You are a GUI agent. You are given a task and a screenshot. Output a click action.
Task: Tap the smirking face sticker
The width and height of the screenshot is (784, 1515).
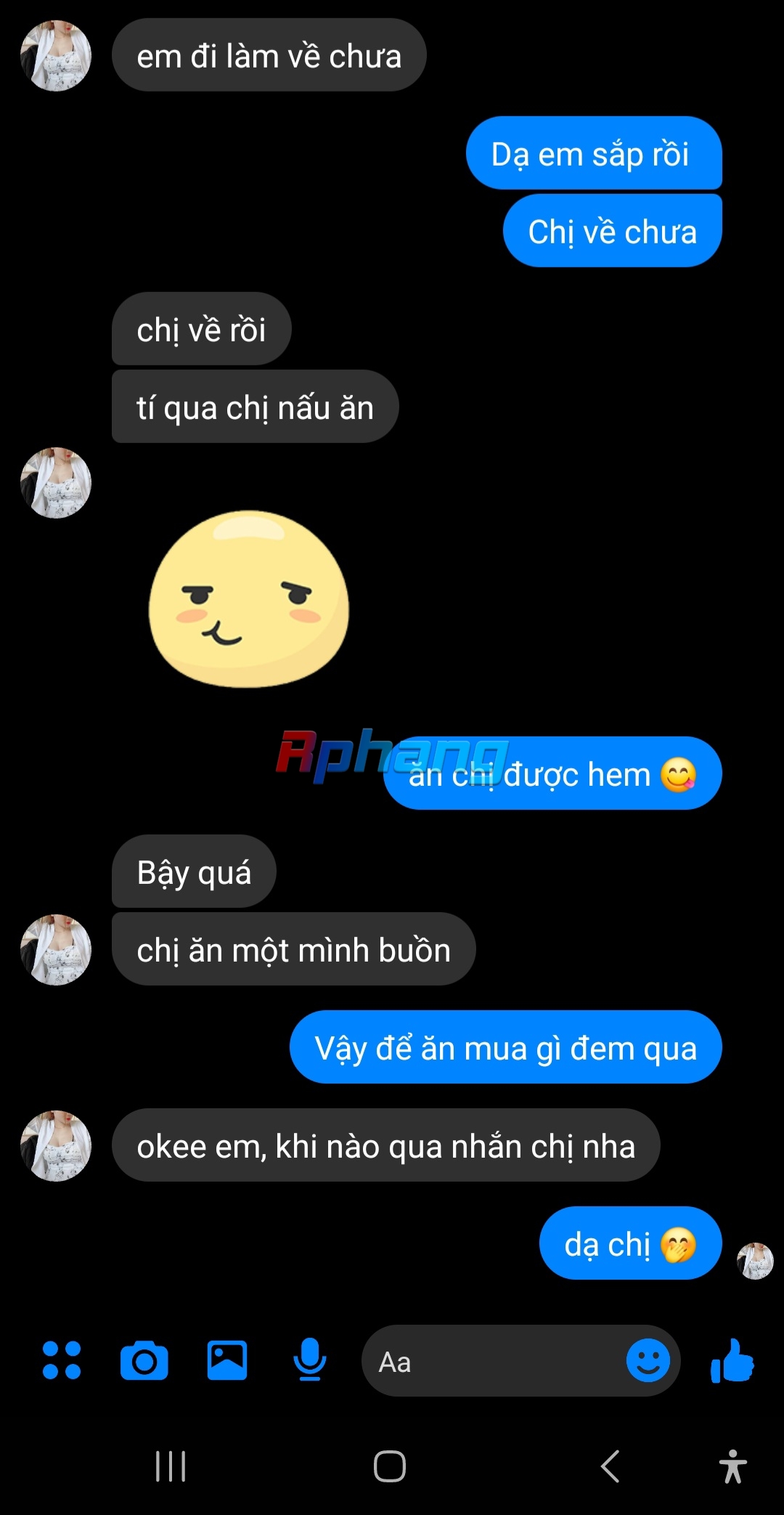(x=248, y=599)
